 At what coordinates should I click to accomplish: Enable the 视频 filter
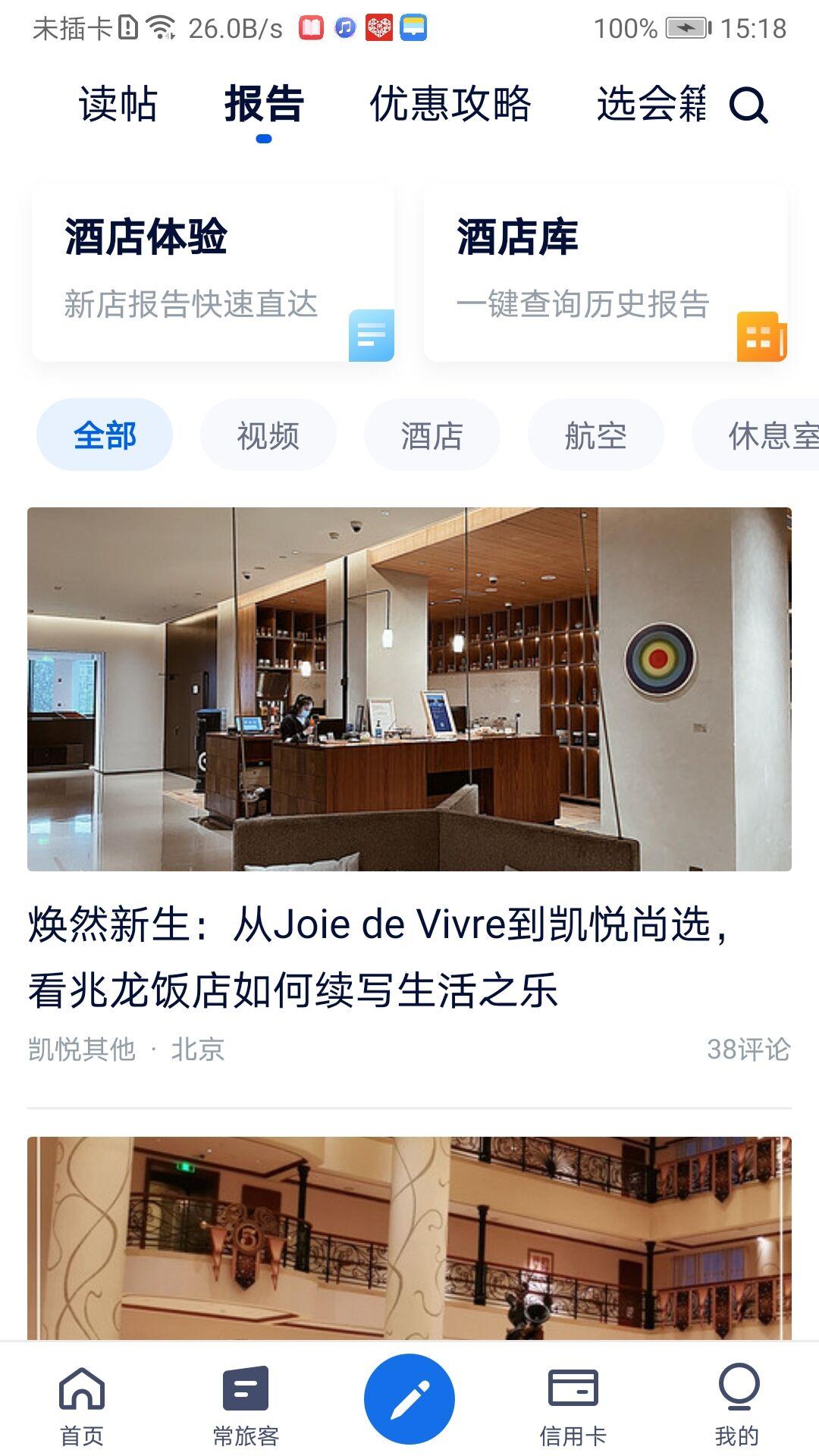269,434
